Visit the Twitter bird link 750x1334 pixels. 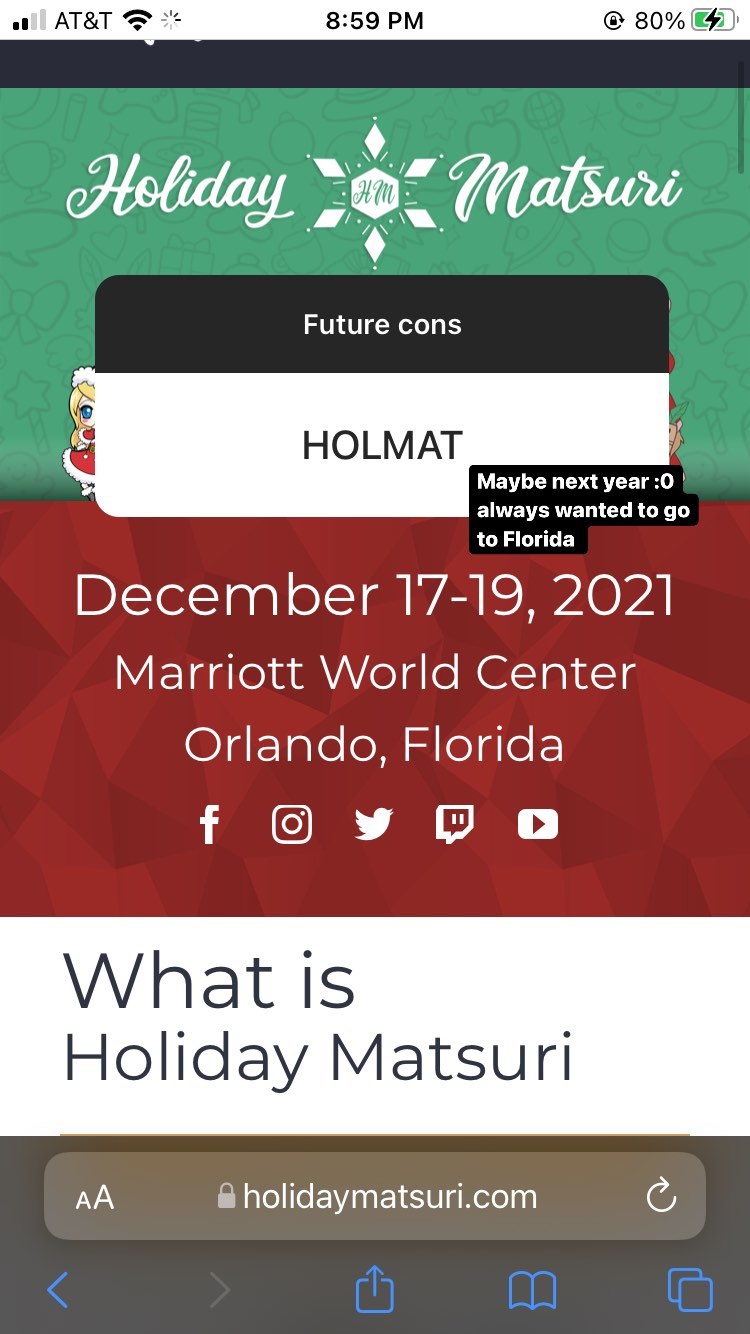[374, 824]
